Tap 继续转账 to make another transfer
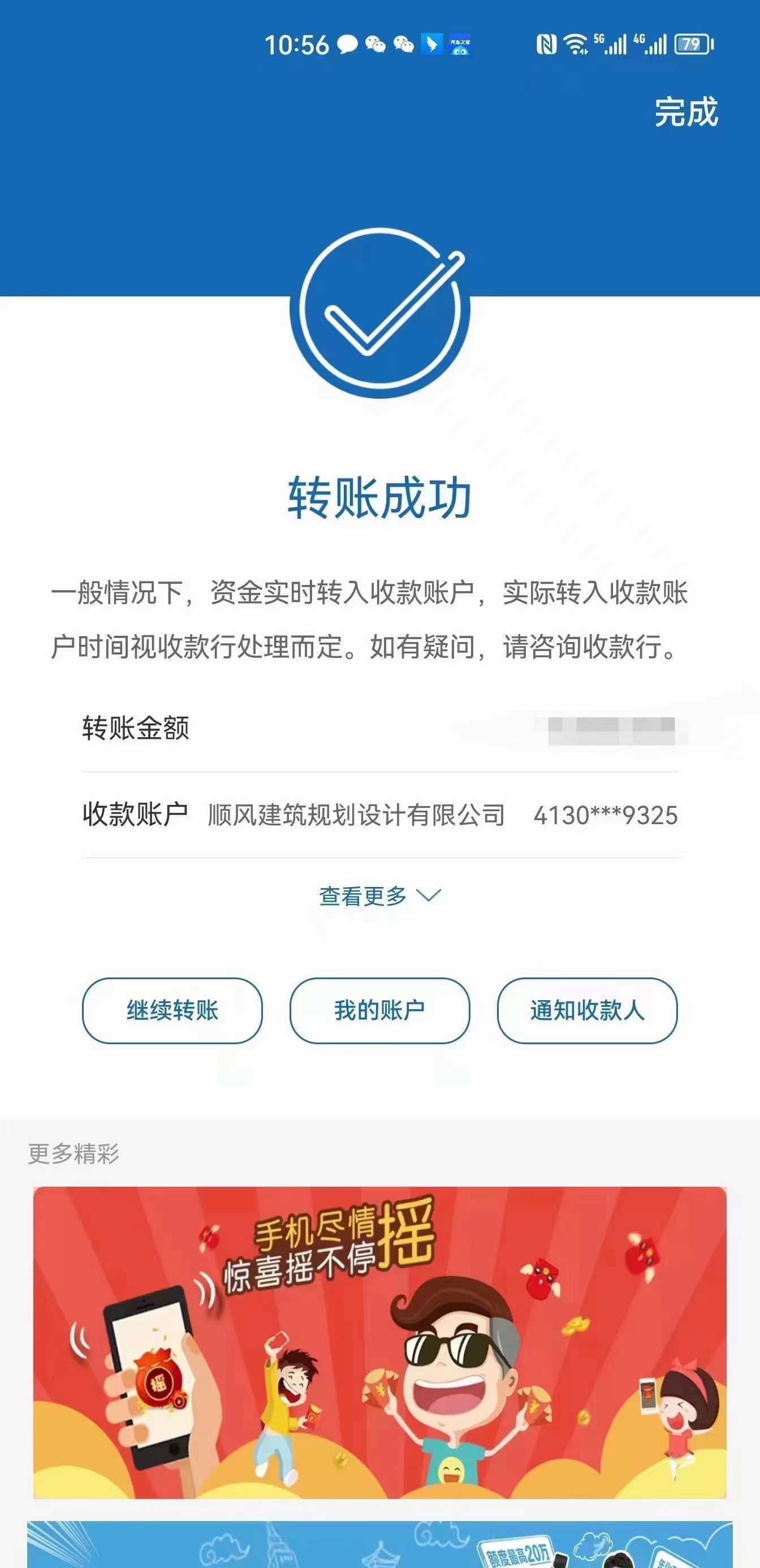The height and width of the screenshot is (1568, 760). coord(172,1010)
